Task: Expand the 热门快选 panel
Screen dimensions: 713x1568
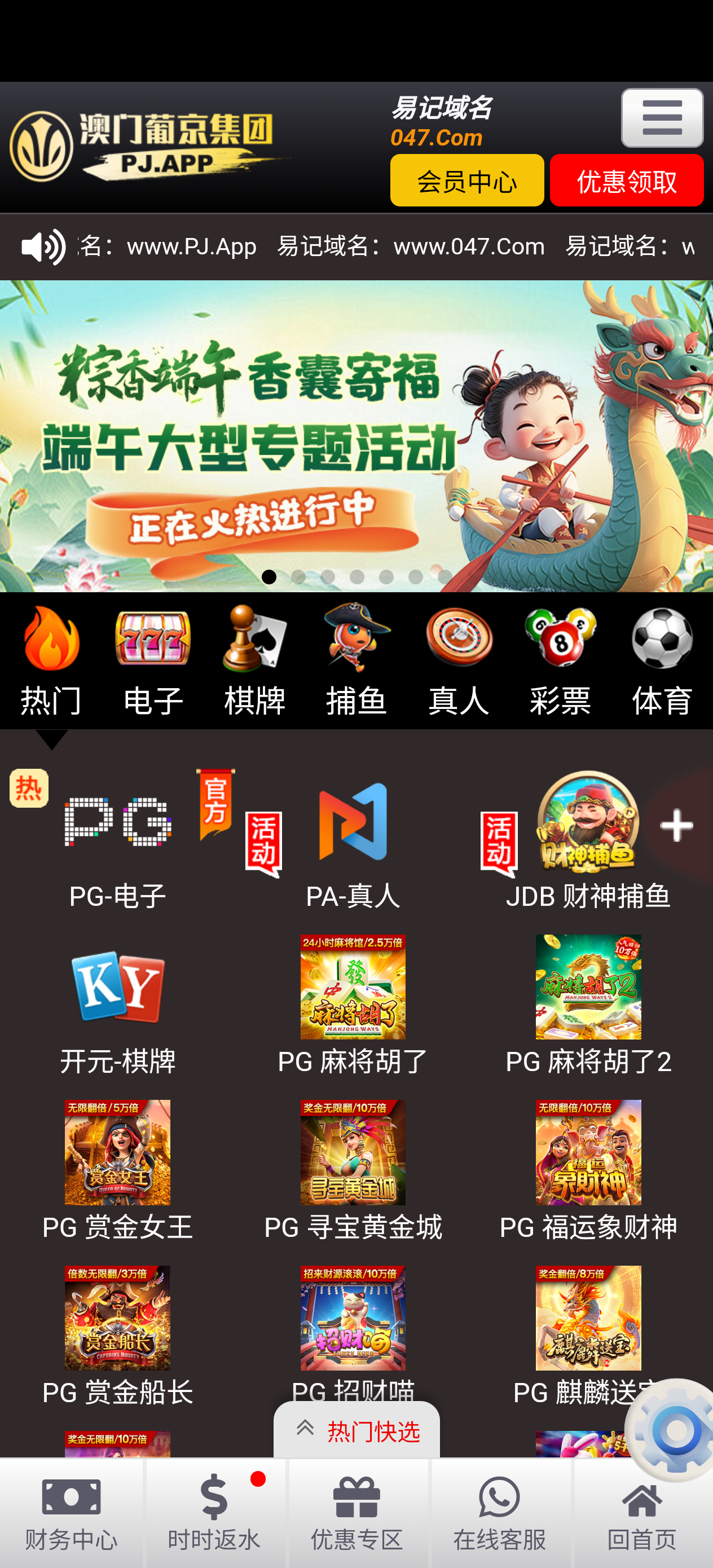Action: coord(357,1430)
